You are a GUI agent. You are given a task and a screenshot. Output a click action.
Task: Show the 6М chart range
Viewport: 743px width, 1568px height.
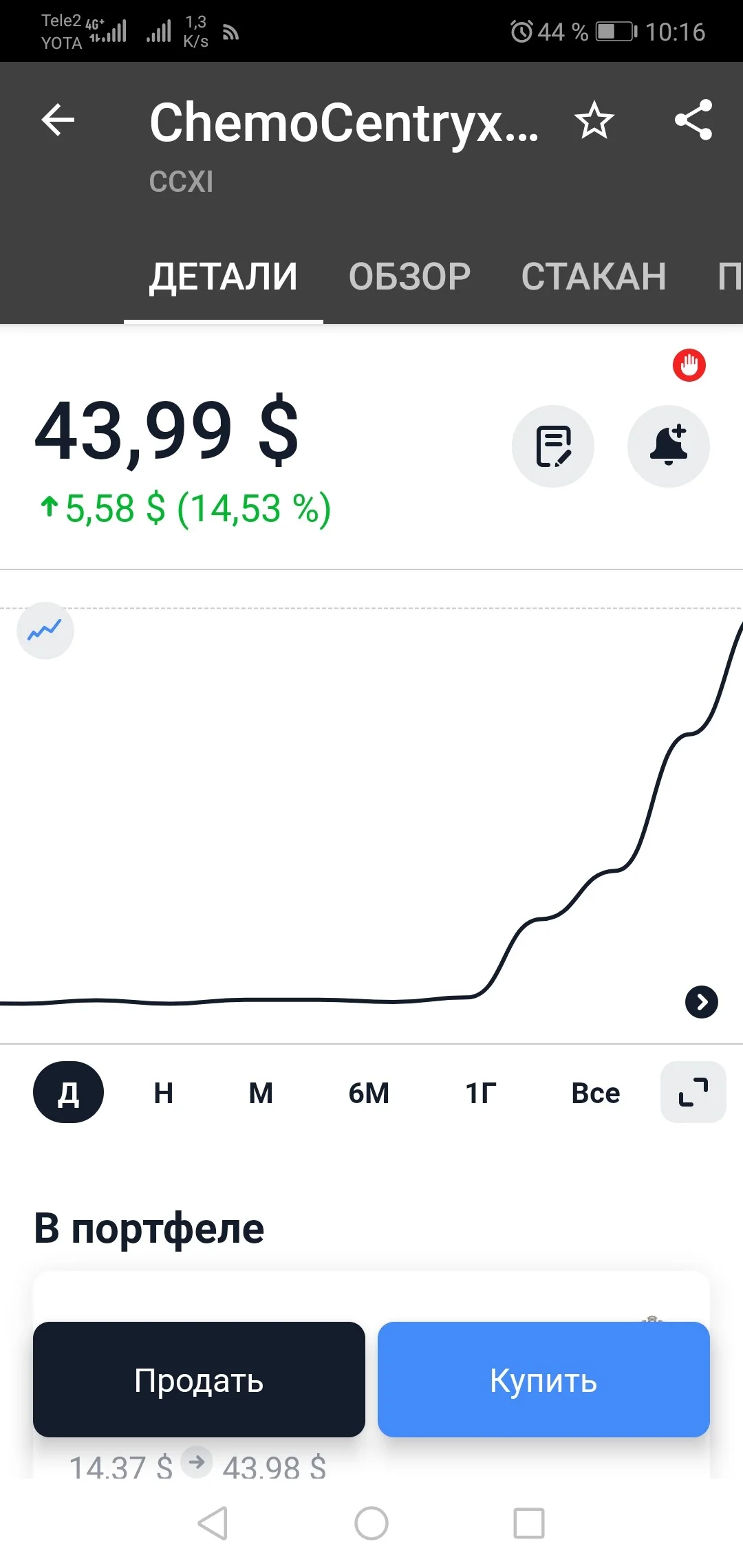[369, 1093]
